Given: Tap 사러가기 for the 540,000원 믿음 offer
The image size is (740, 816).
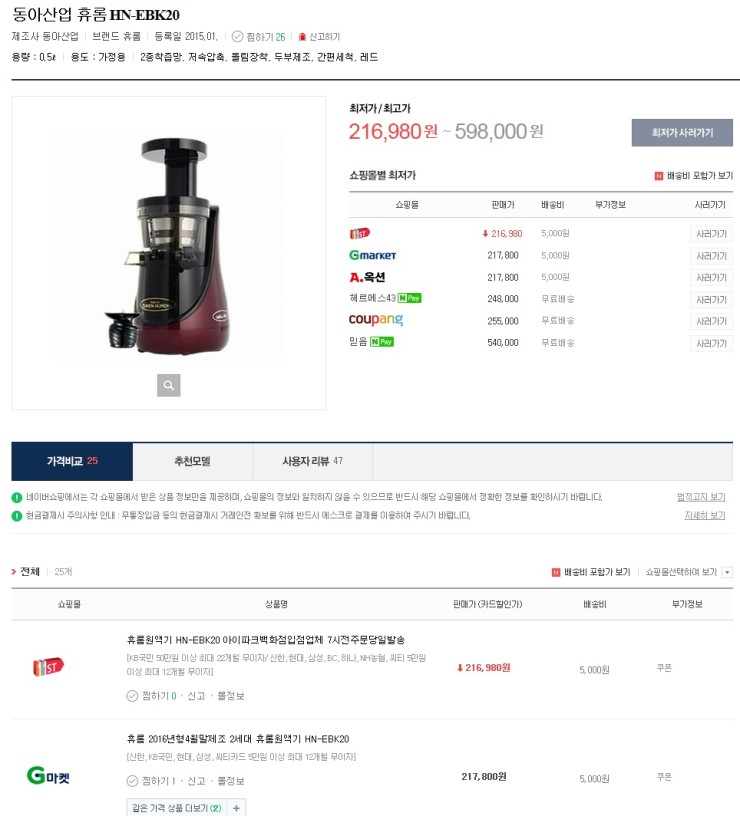Looking at the screenshot, I should [x=711, y=343].
